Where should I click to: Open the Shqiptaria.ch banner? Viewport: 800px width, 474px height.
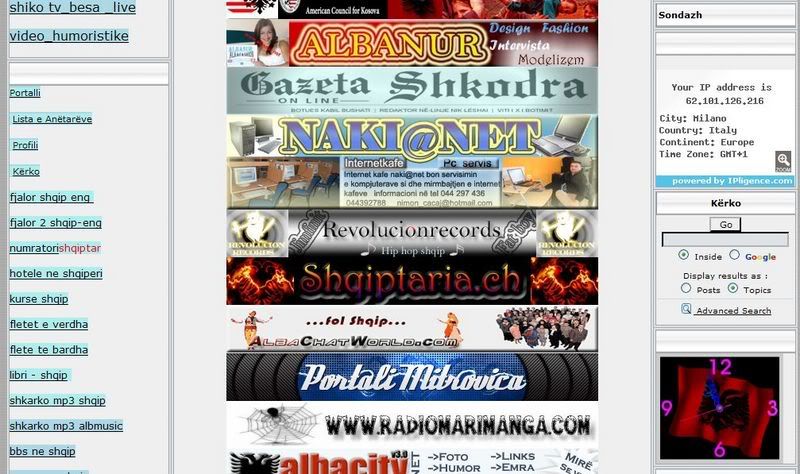412,281
